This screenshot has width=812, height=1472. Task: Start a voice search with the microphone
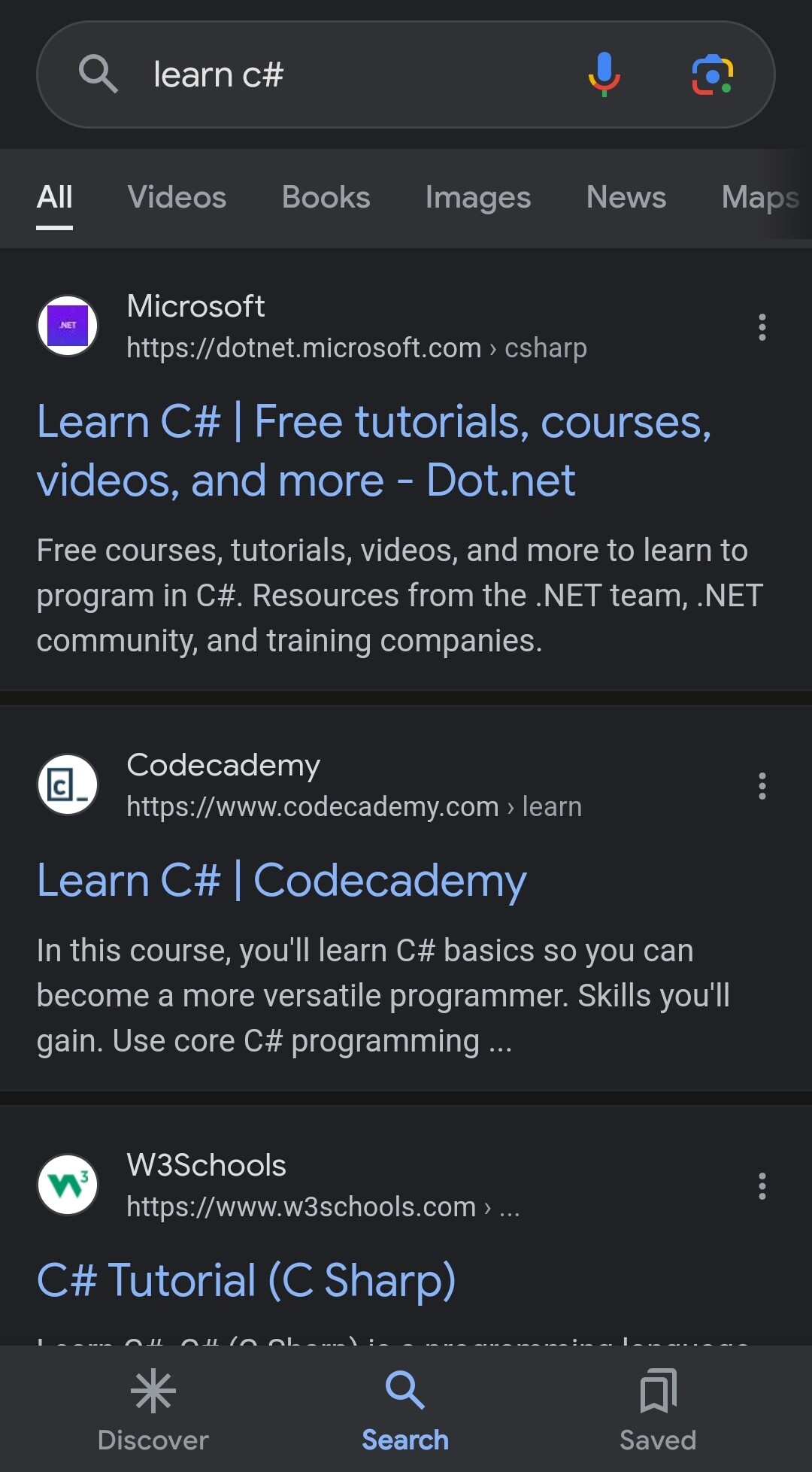point(604,74)
